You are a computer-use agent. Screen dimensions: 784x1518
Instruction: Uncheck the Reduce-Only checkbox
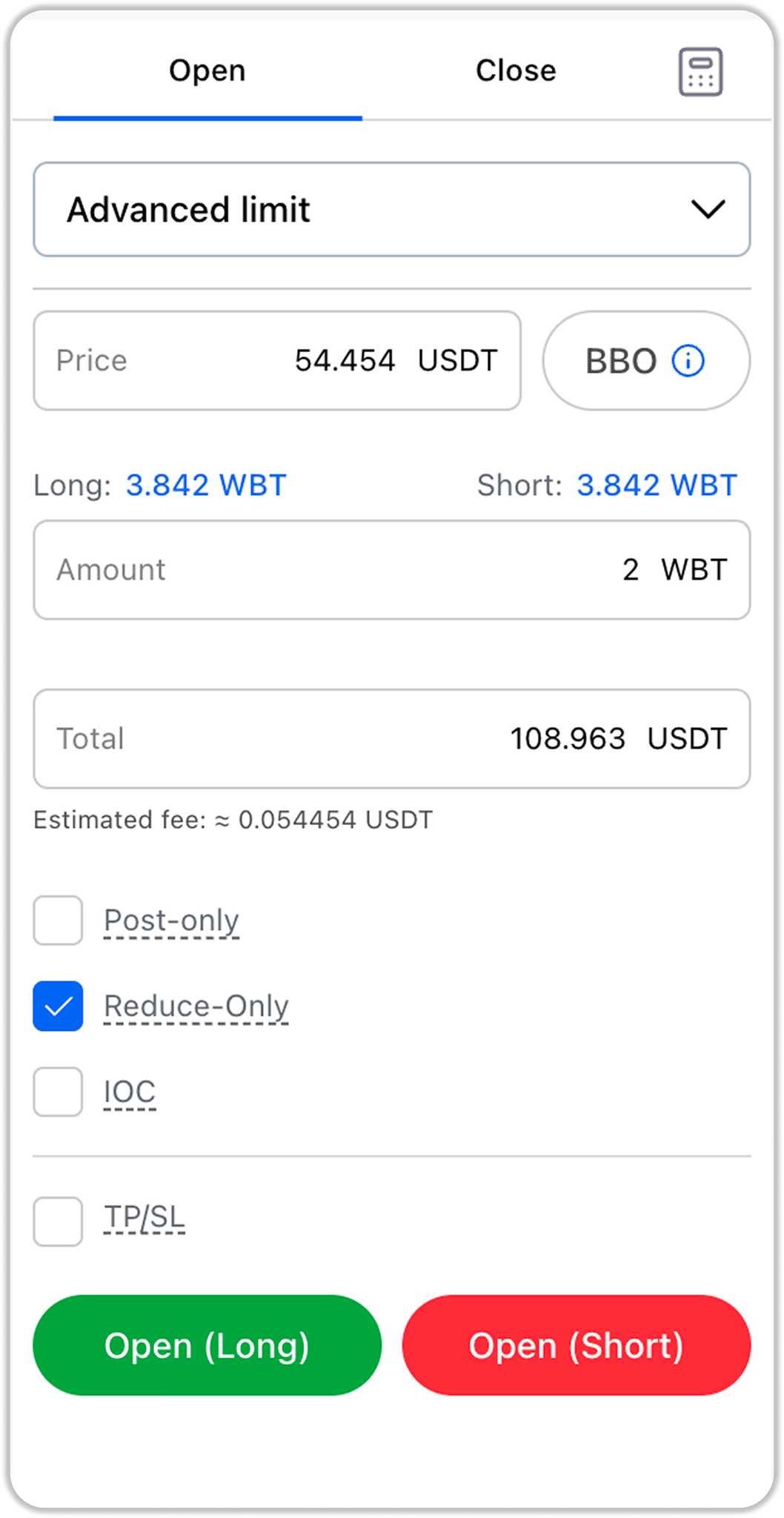58,1007
